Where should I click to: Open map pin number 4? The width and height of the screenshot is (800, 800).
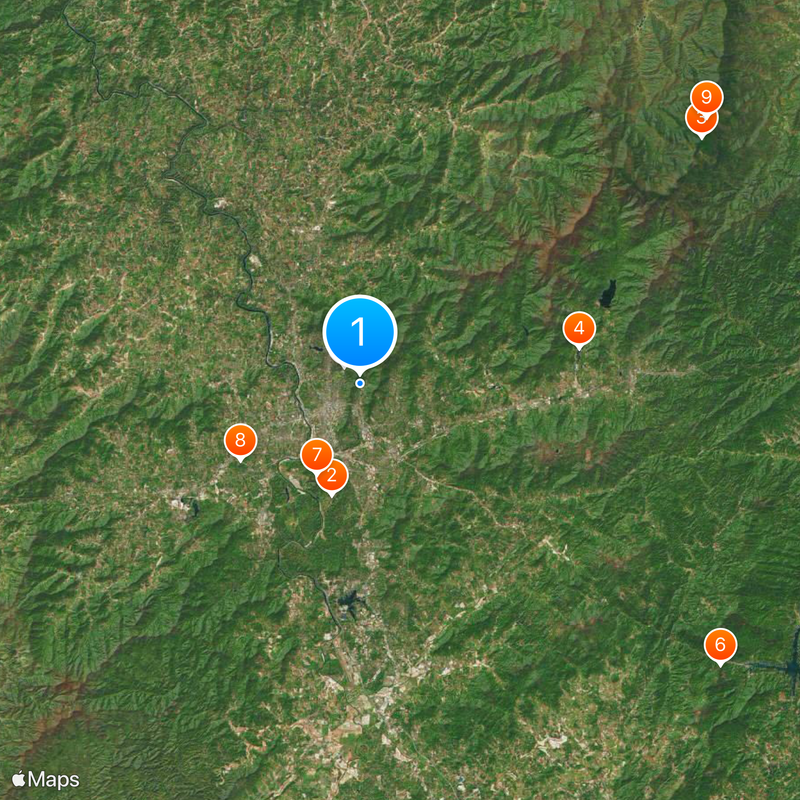pos(578,328)
